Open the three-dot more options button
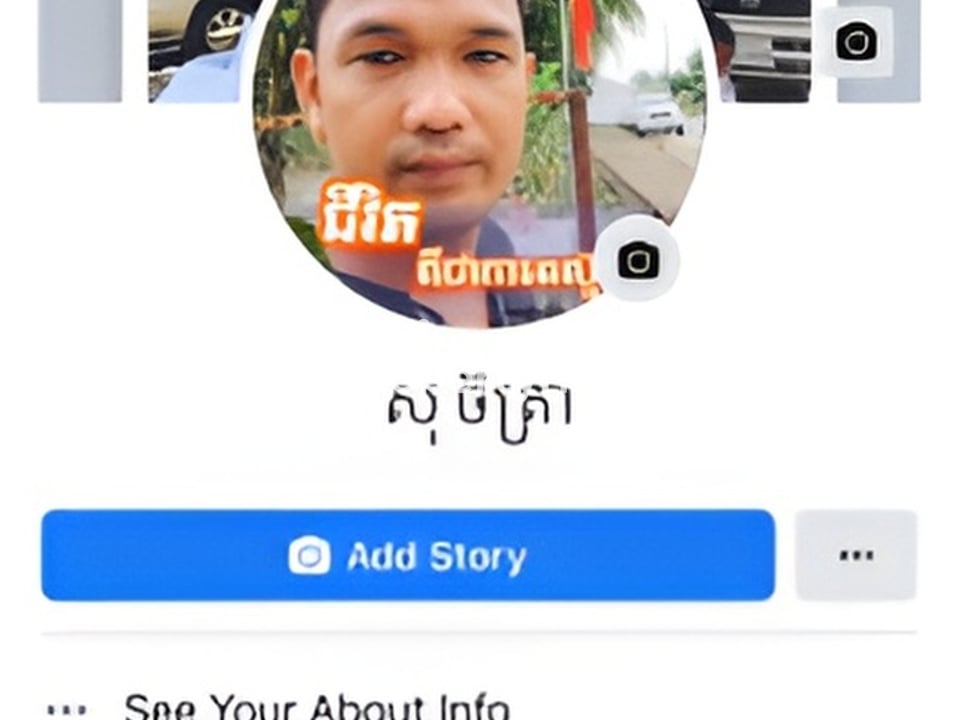The height and width of the screenshot is (720, 960). pyautogui.click(x=855, y=555)
